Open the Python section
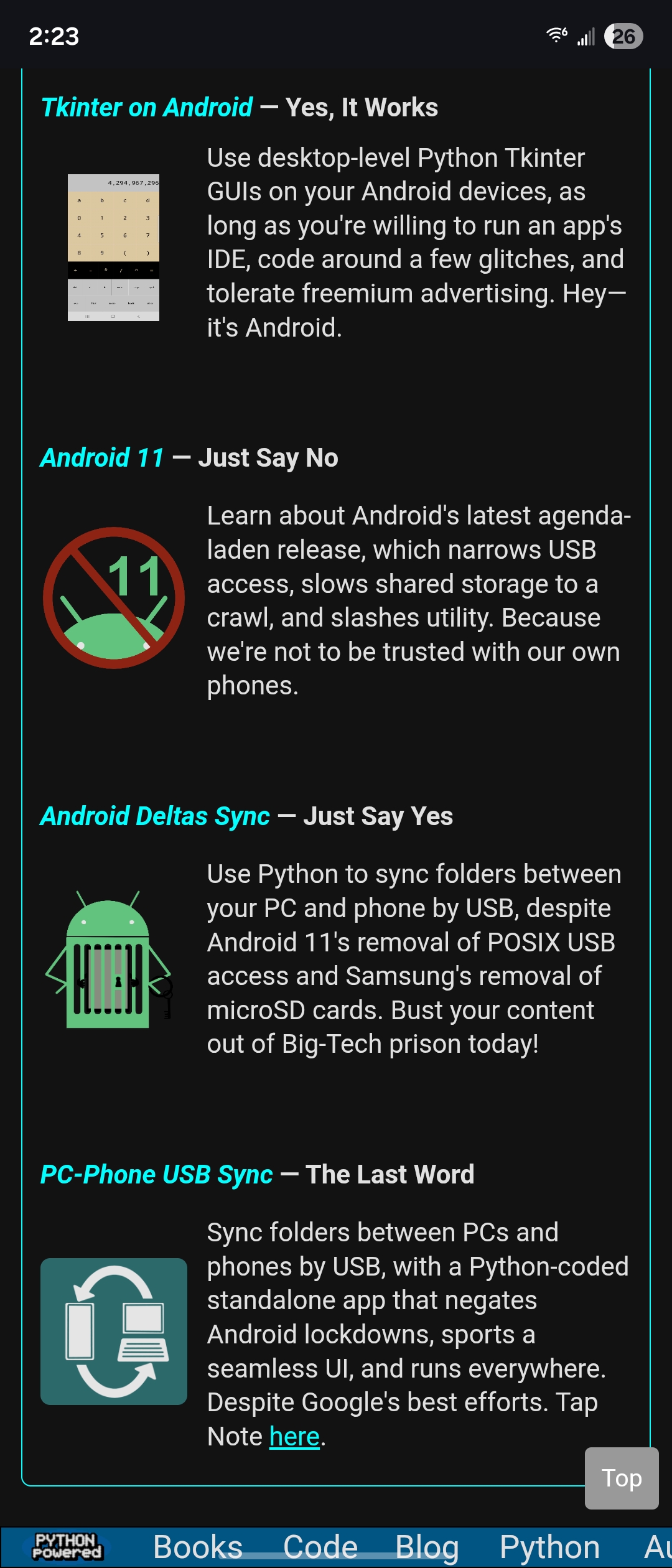 pos(549,1547)
